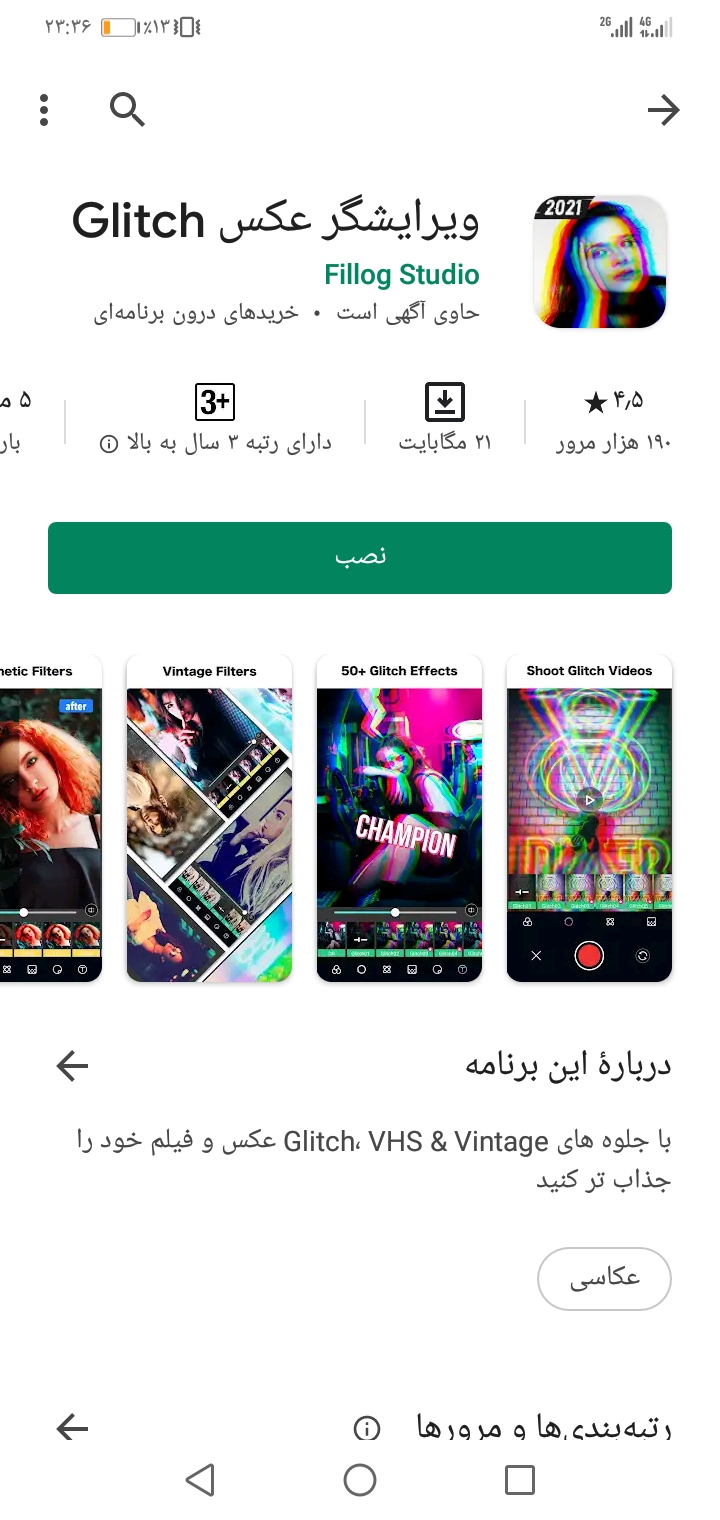The width and height of the screenshot is (720, 1520).
Task: Open the Fillog Studio developer page
Action: pos(401,274)
